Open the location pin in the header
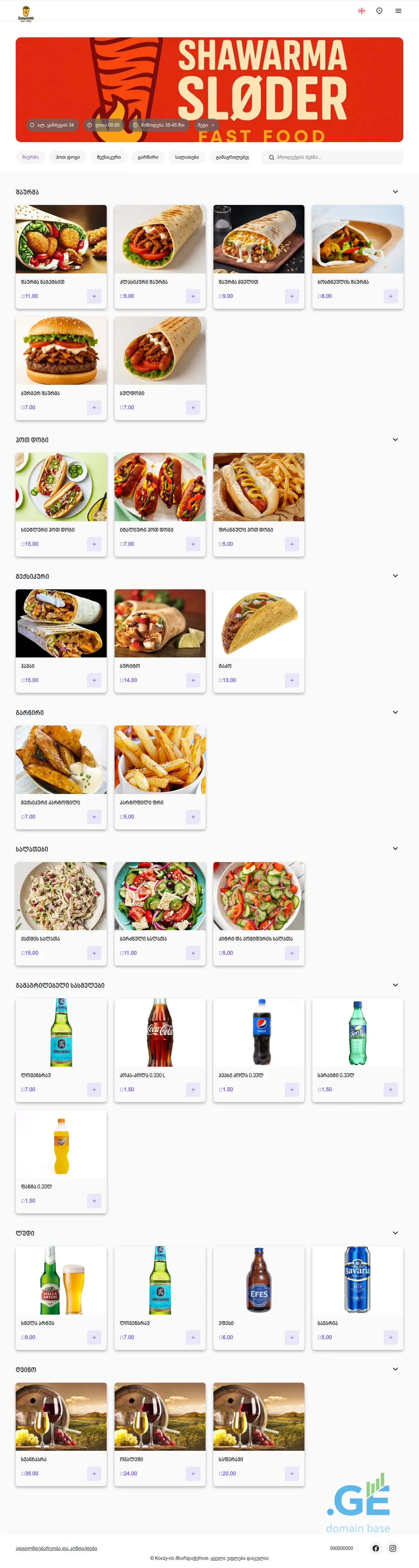 [379, 11]
